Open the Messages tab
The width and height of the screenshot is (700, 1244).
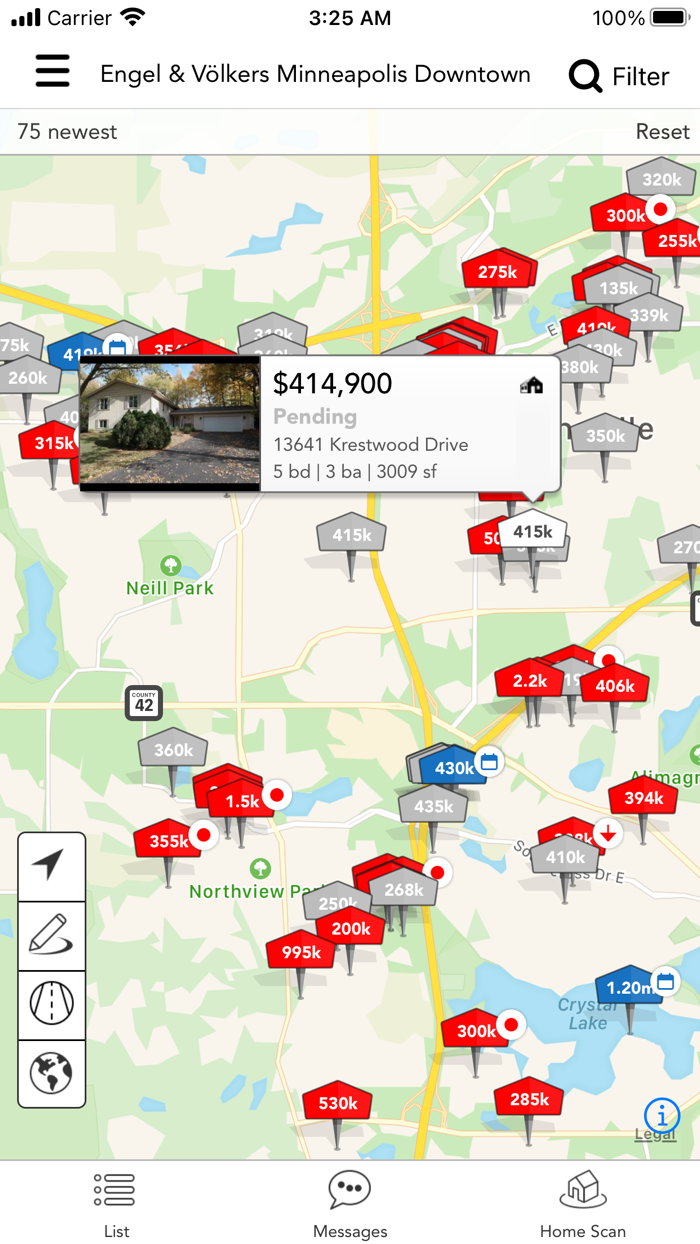[350, 1203]
